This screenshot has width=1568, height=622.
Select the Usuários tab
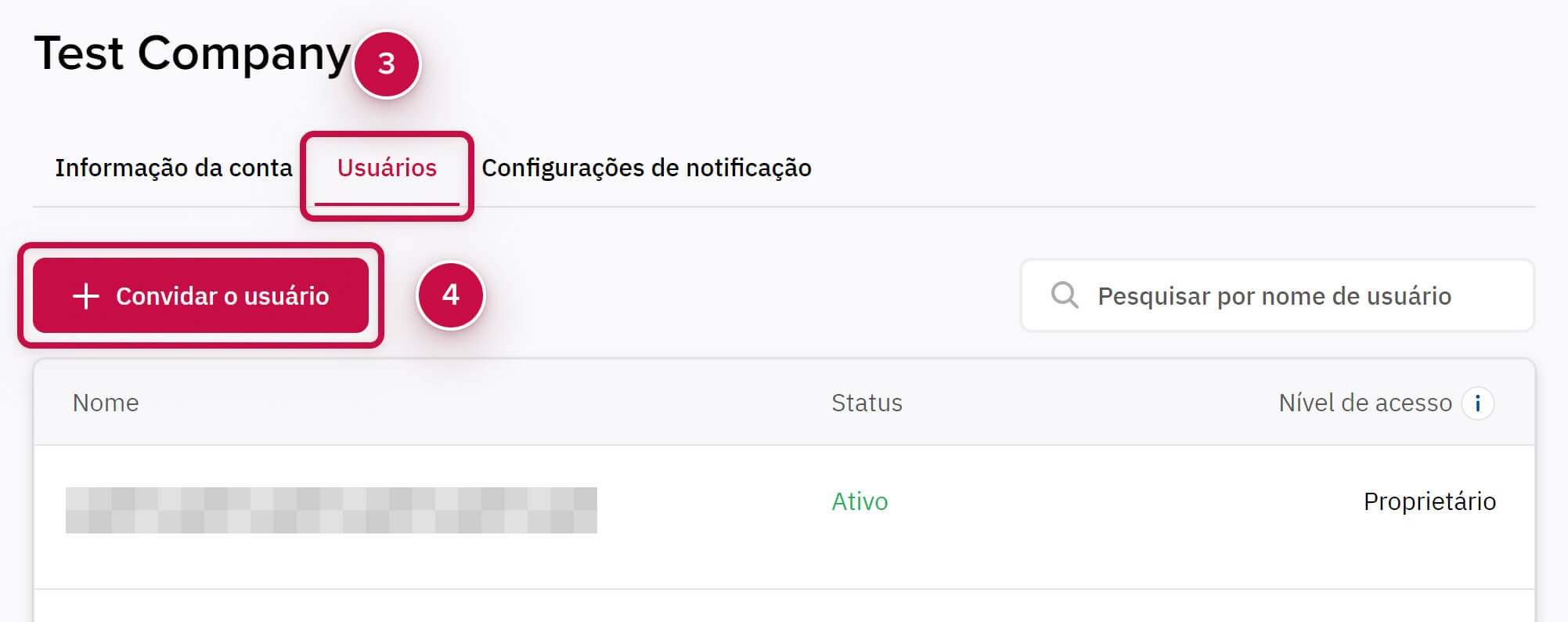[x=387, y=168]
